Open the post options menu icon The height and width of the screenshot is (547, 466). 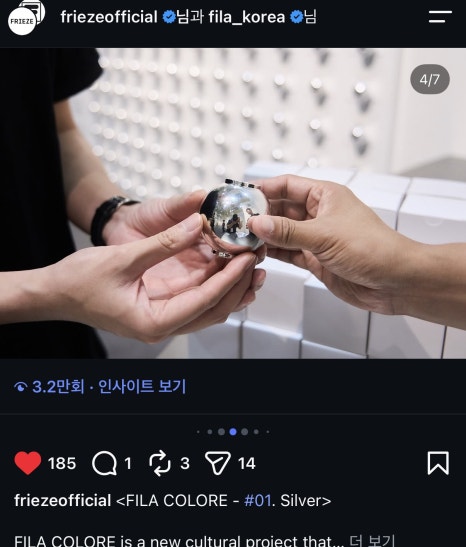tap(440, 16)
